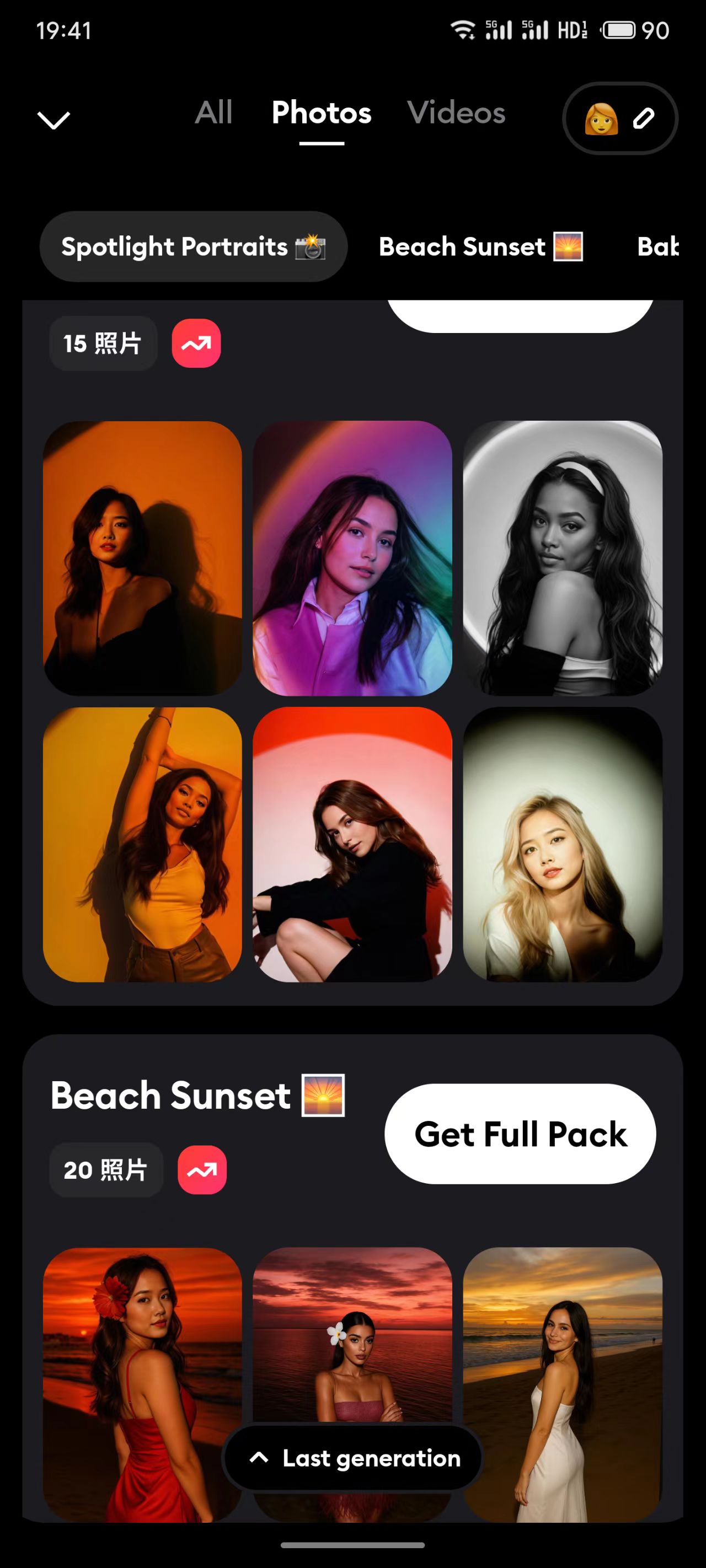Jump to the Beach Sunset chip
The height and width of the screenshot is (1568, 706).
480,246
